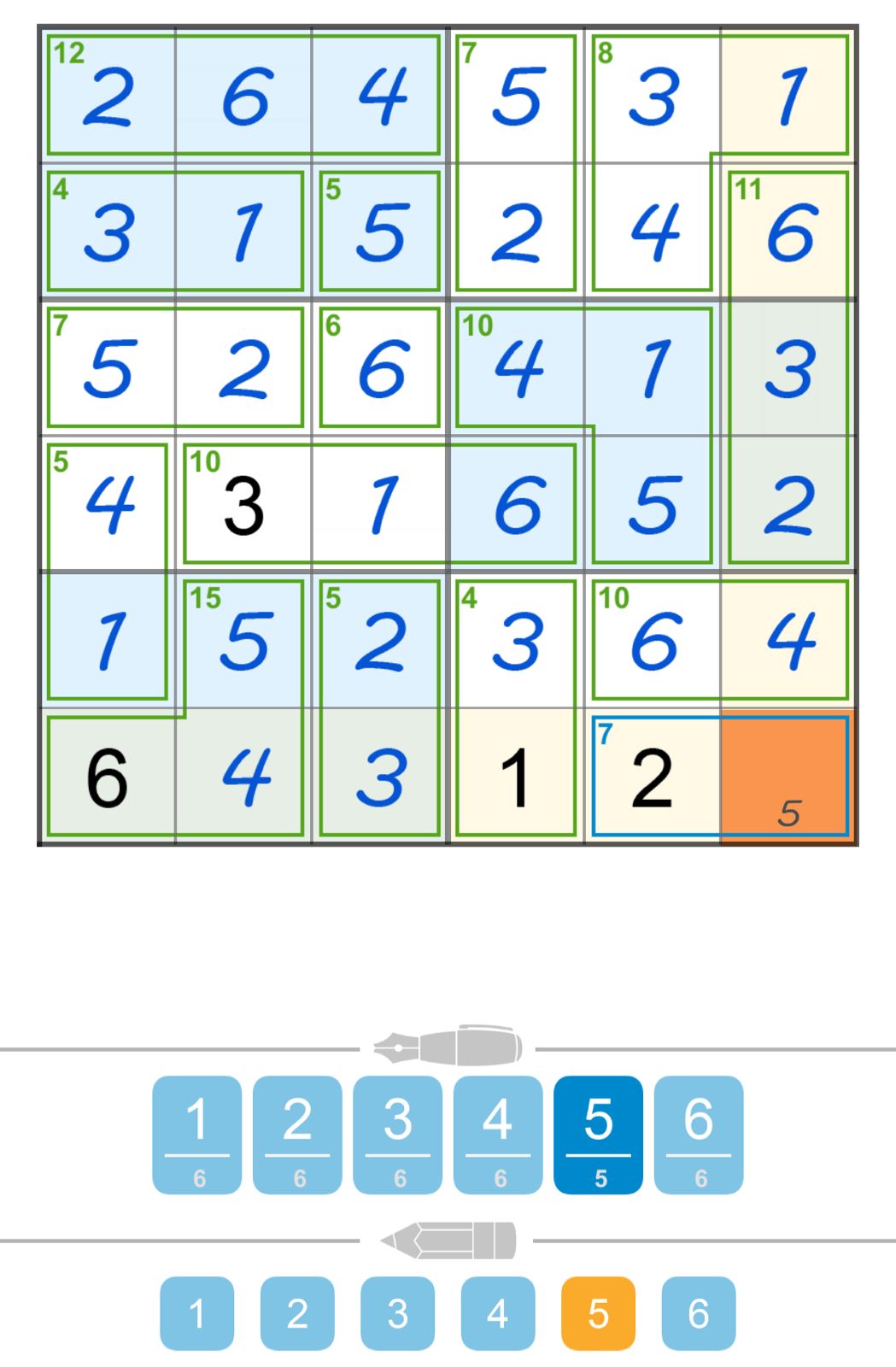Add pencil note 6

coord(699,1313)
